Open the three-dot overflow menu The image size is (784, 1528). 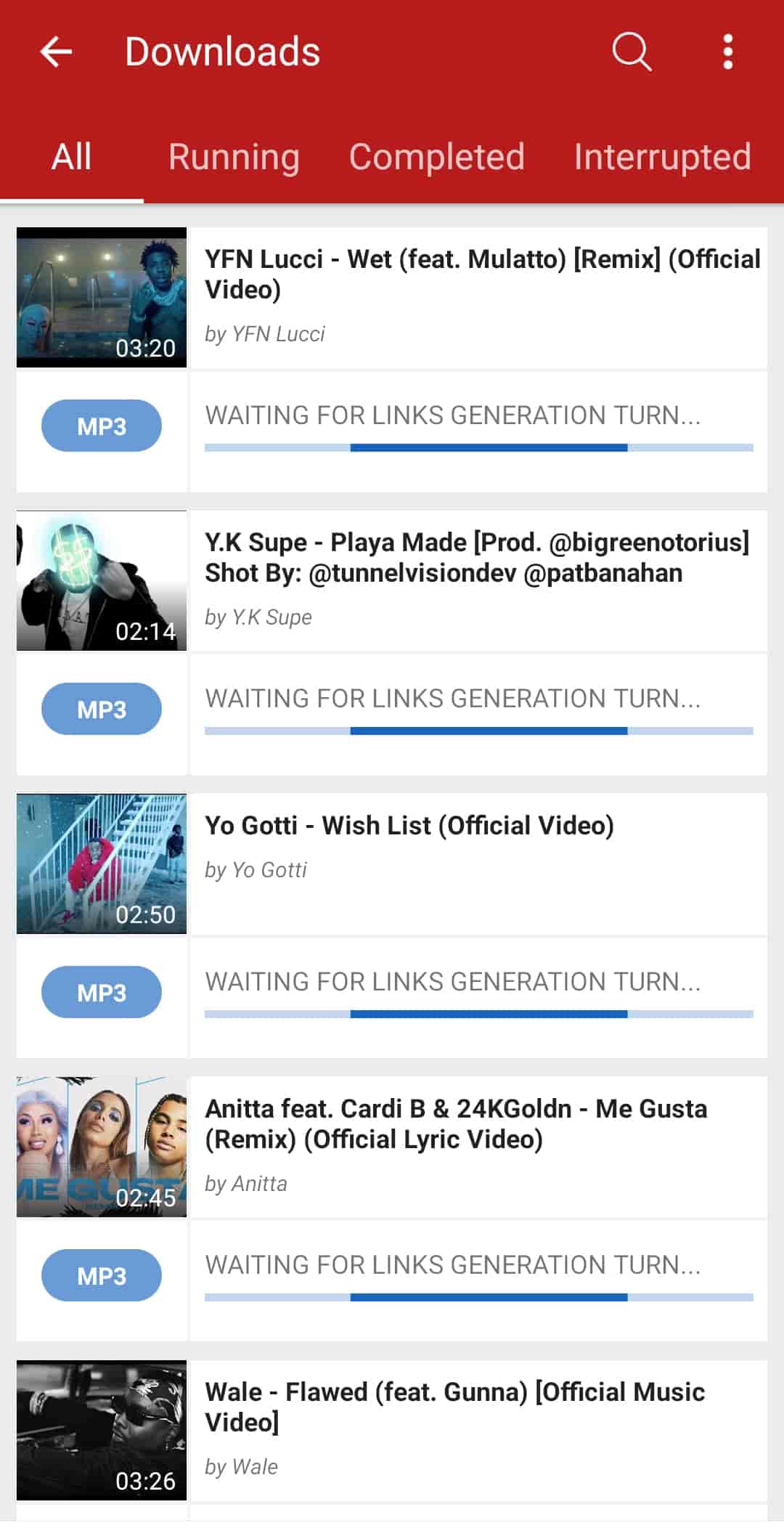pyautogui.click(x=725, y=52)
